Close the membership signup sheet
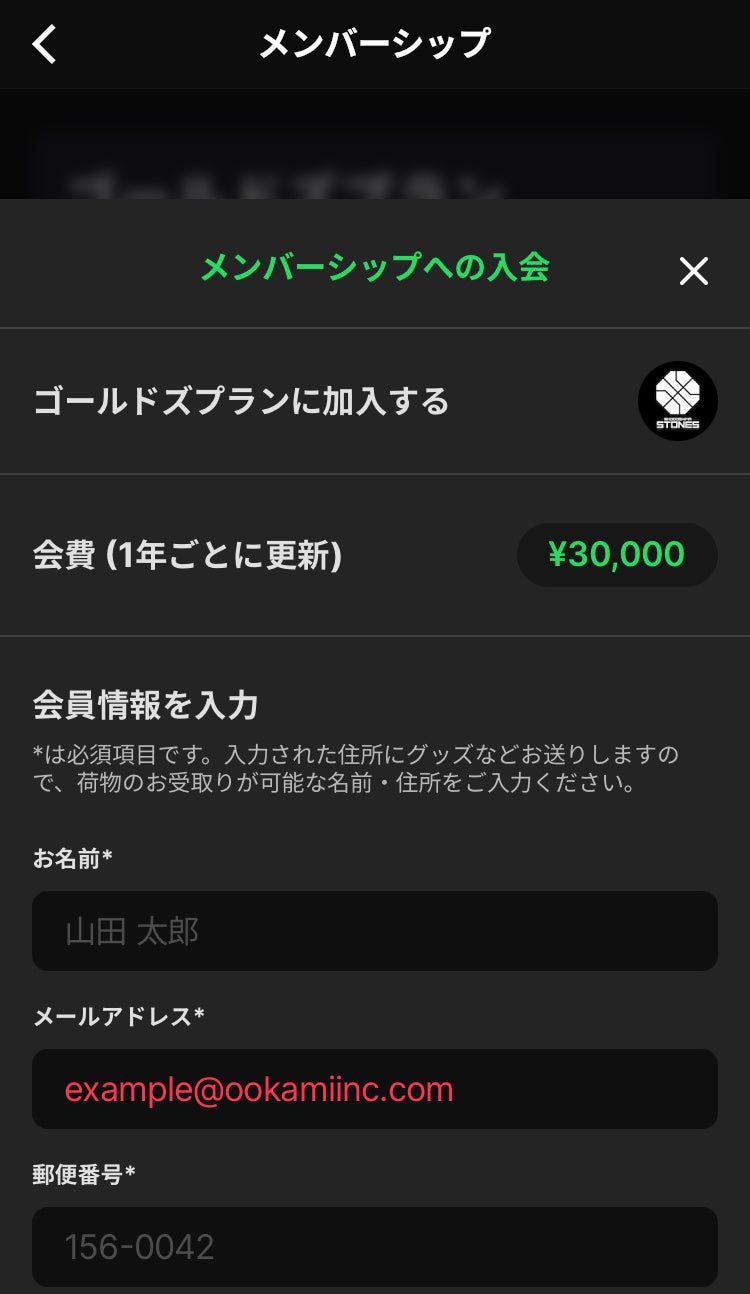The image size is (750, 1294). point(693,271)
